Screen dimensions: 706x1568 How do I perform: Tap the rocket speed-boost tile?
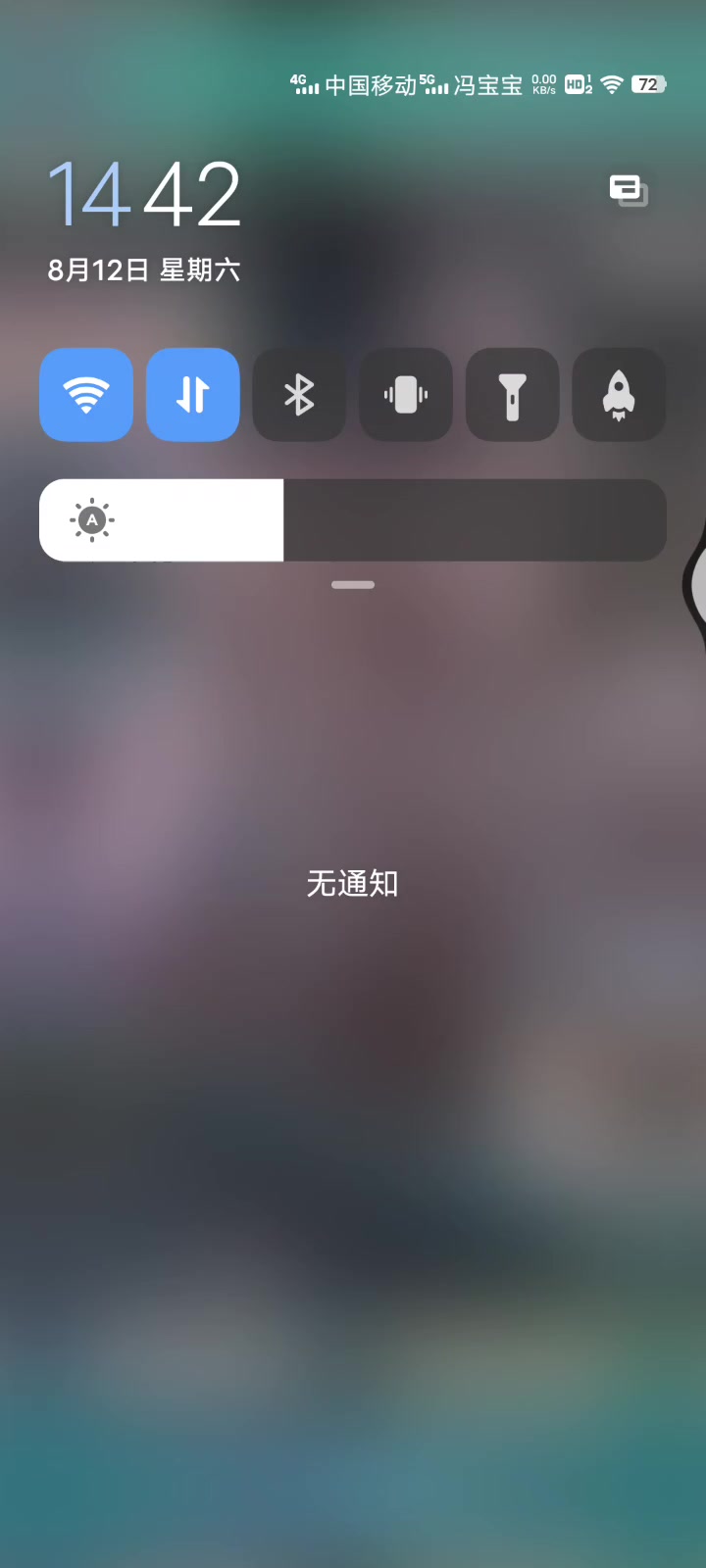coord(619,395)
